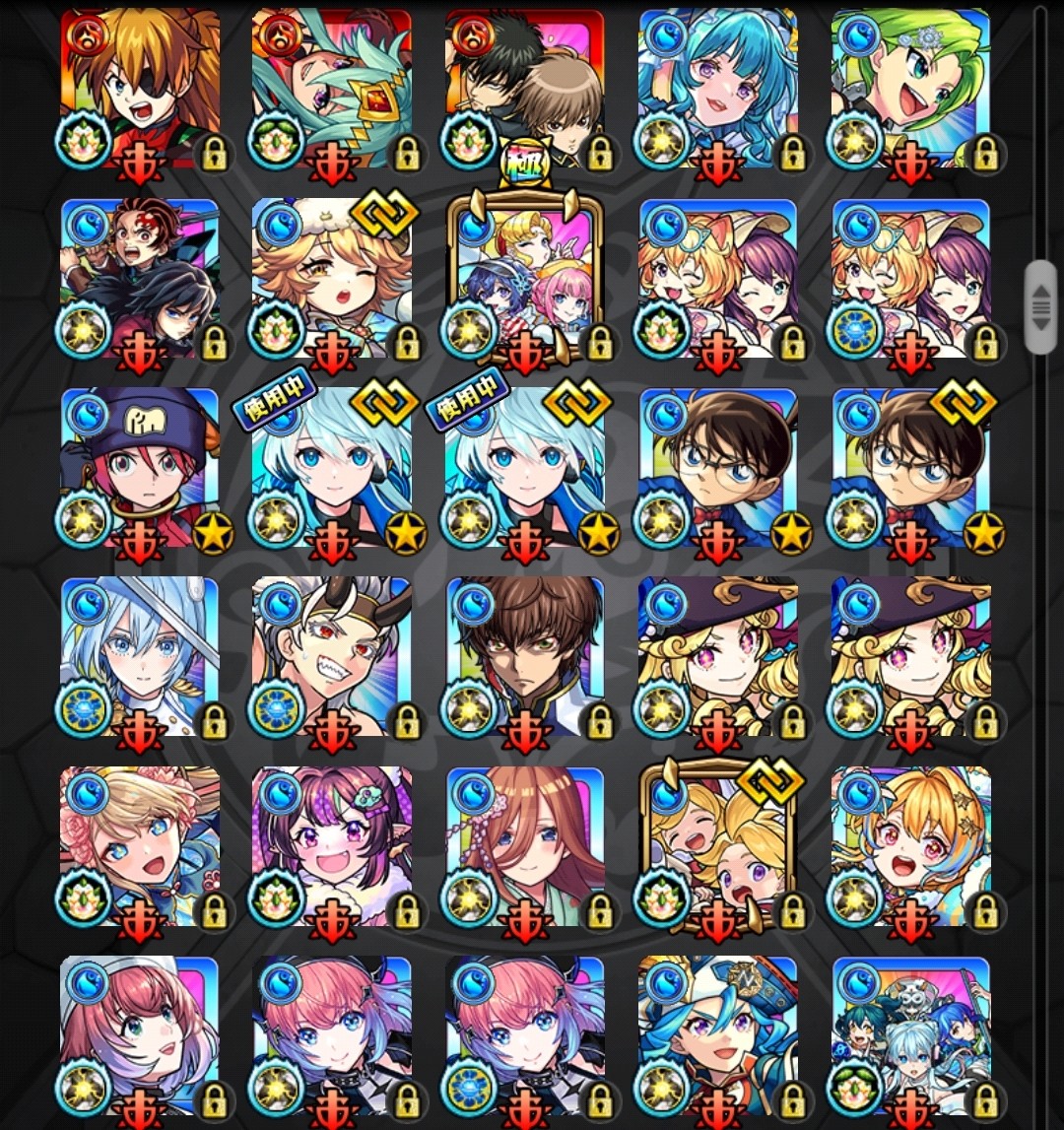Choose the tile with two dark-haired men

point(524,89)
